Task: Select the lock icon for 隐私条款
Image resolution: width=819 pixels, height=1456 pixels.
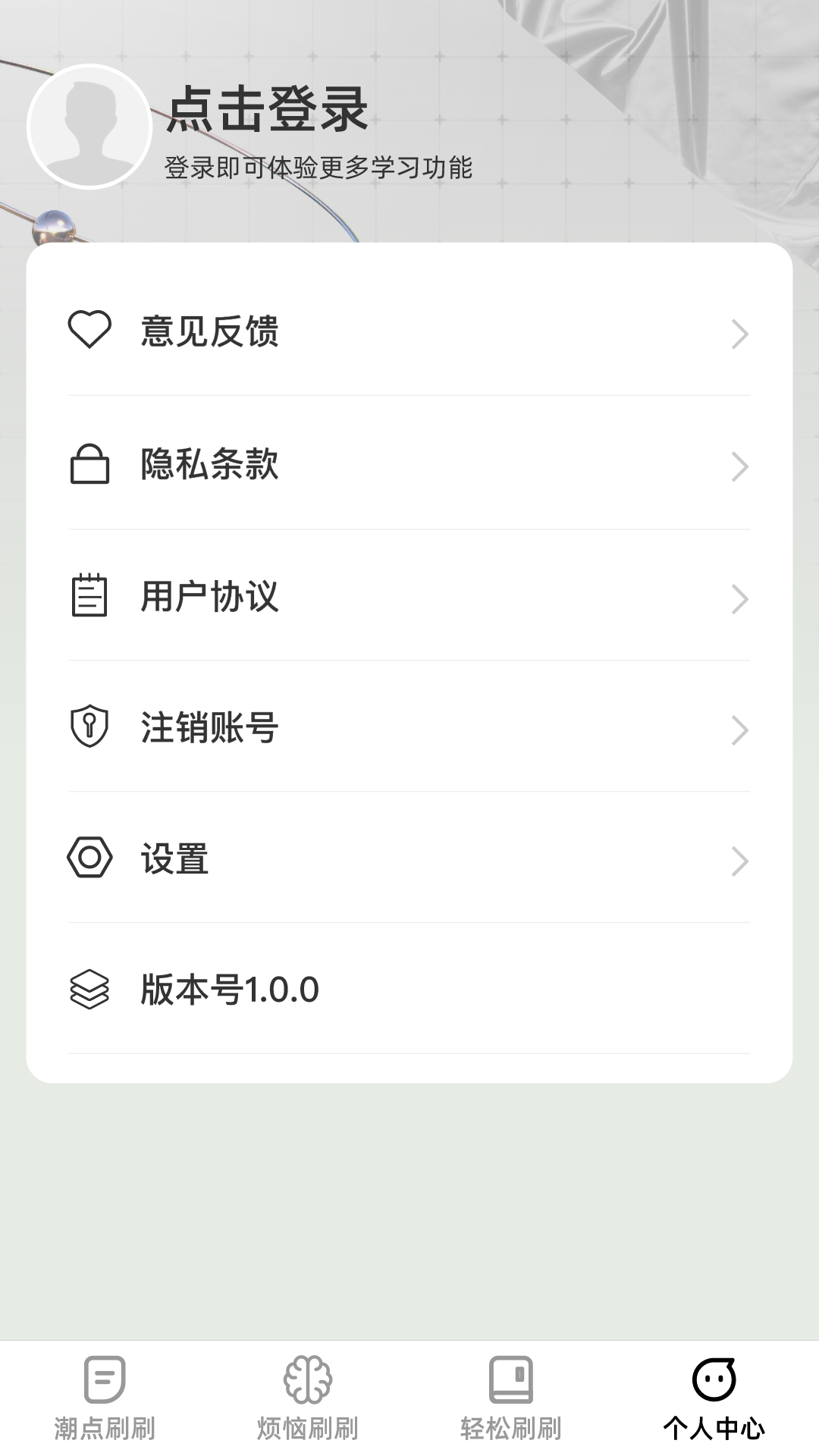Action: click(89, 465)
